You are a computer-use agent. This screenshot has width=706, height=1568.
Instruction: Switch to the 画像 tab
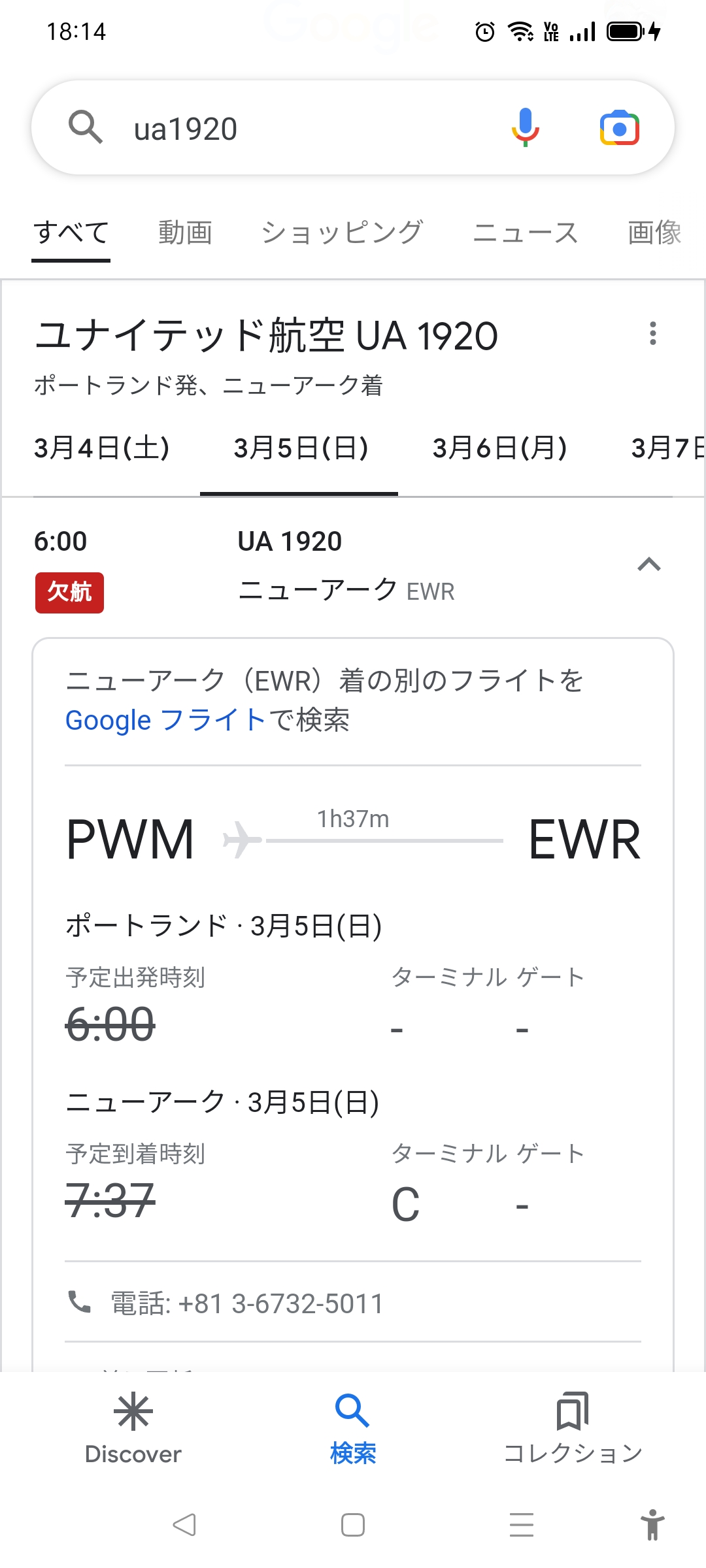[654, 233]
